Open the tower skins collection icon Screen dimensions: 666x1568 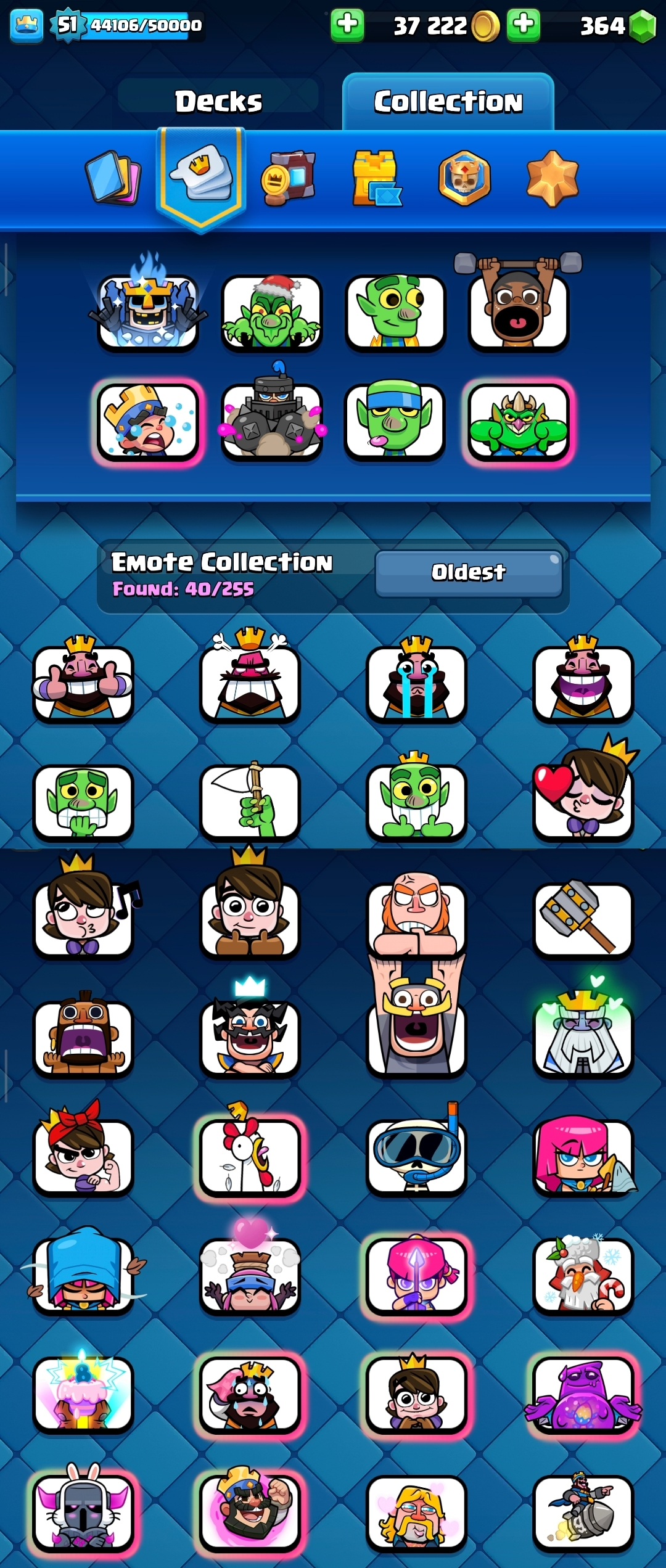point(376,178)
